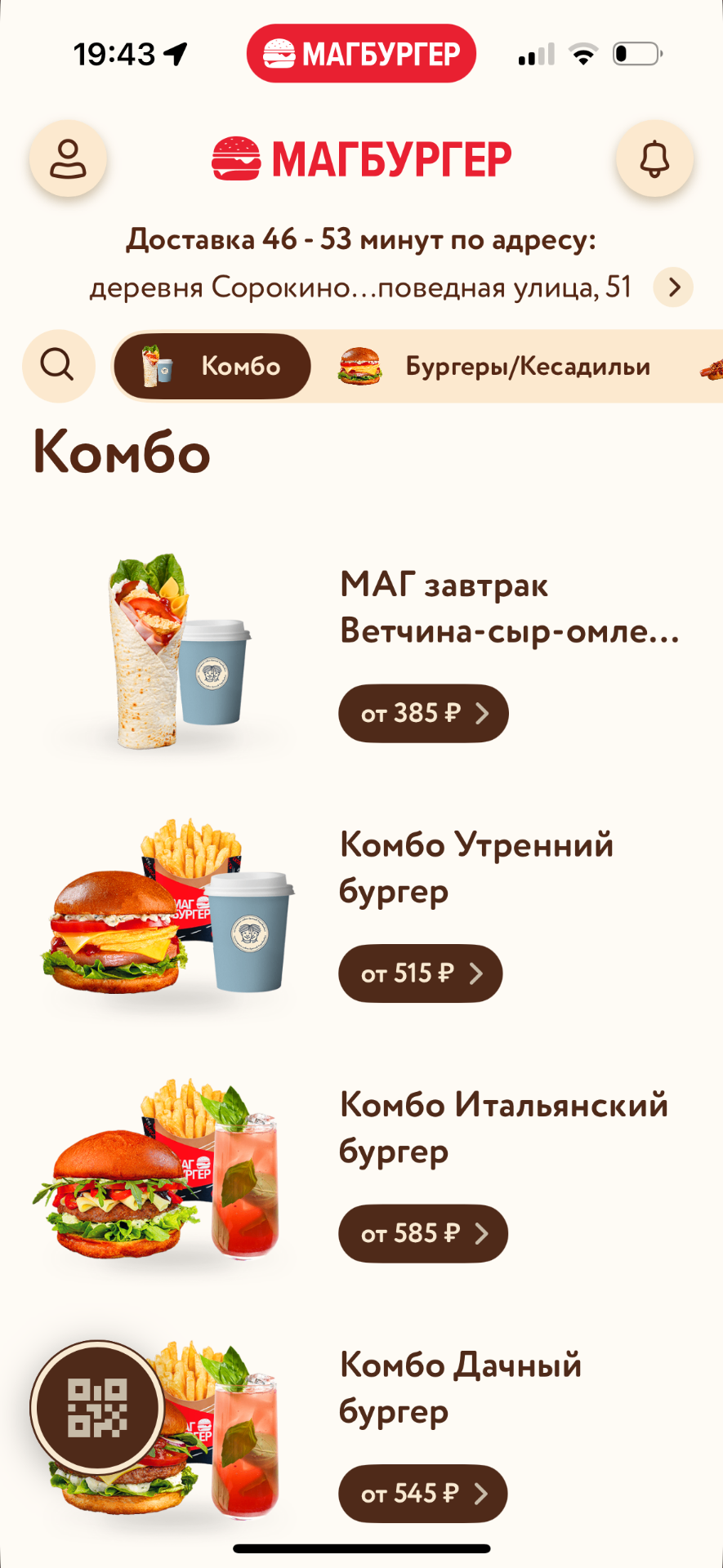Screen dimensions: 723x1568
Task: Tap the от 585 ₽ price button
Action: pos(423,1233)
